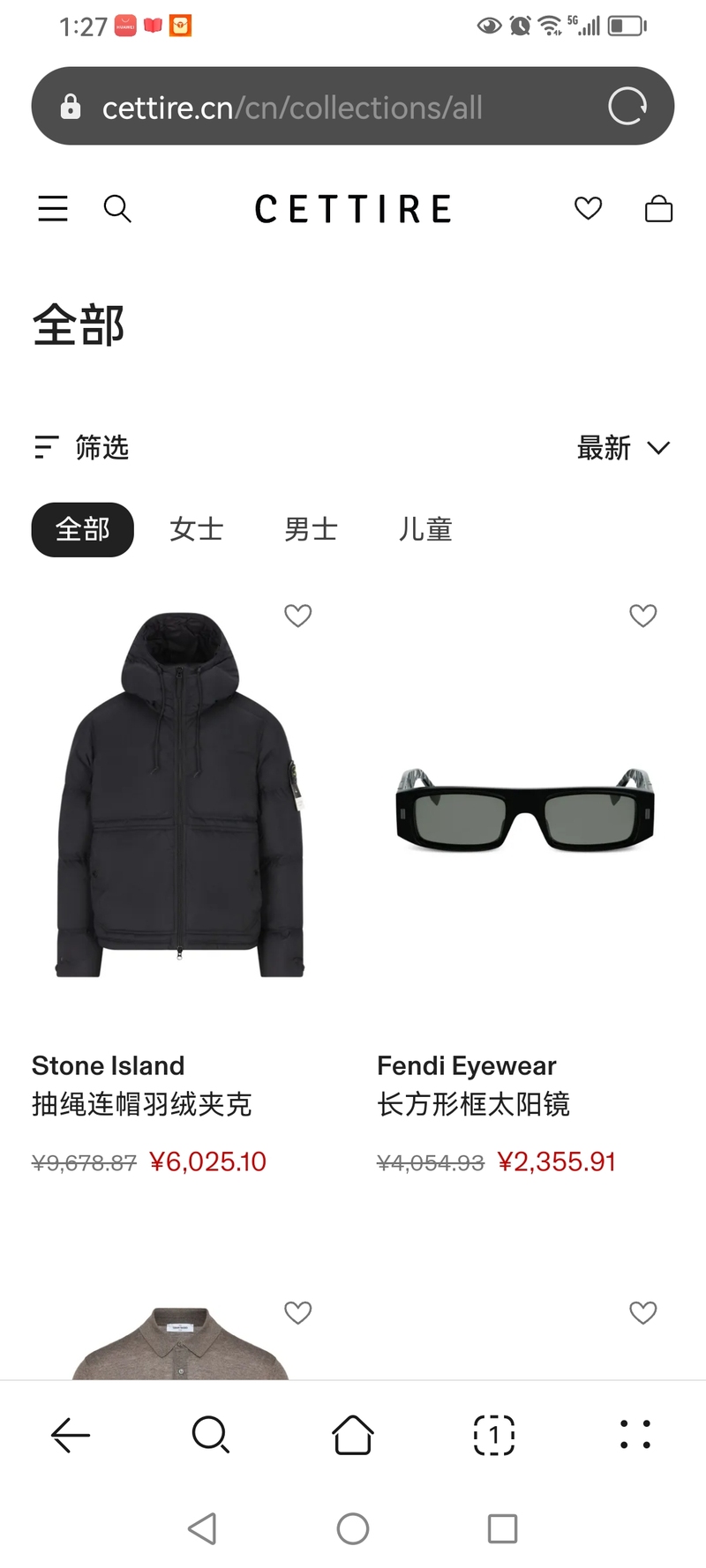Select the 全部 category chip
706x1568 pixels.
(82, 530)
